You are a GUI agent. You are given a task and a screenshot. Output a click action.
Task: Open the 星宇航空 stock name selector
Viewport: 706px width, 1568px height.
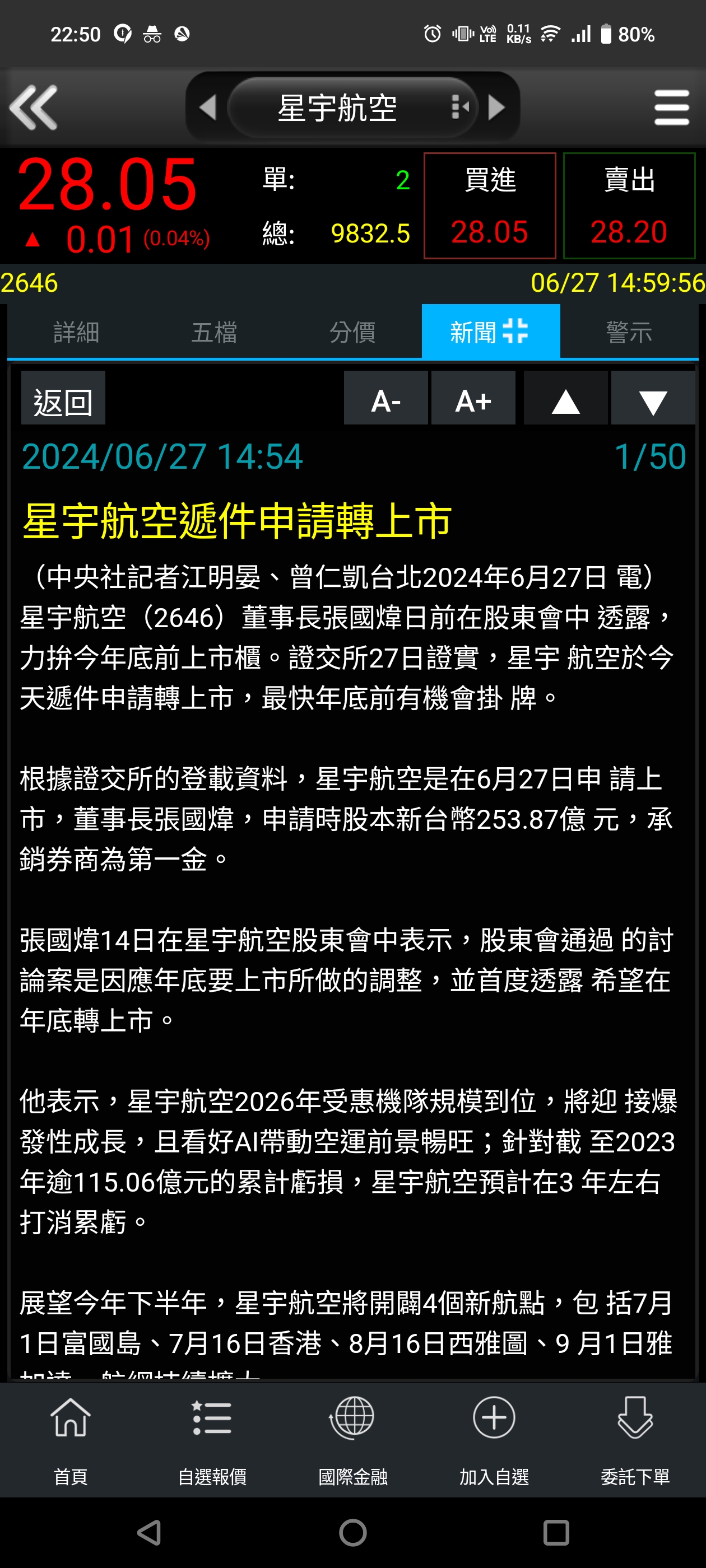[338, 106]
